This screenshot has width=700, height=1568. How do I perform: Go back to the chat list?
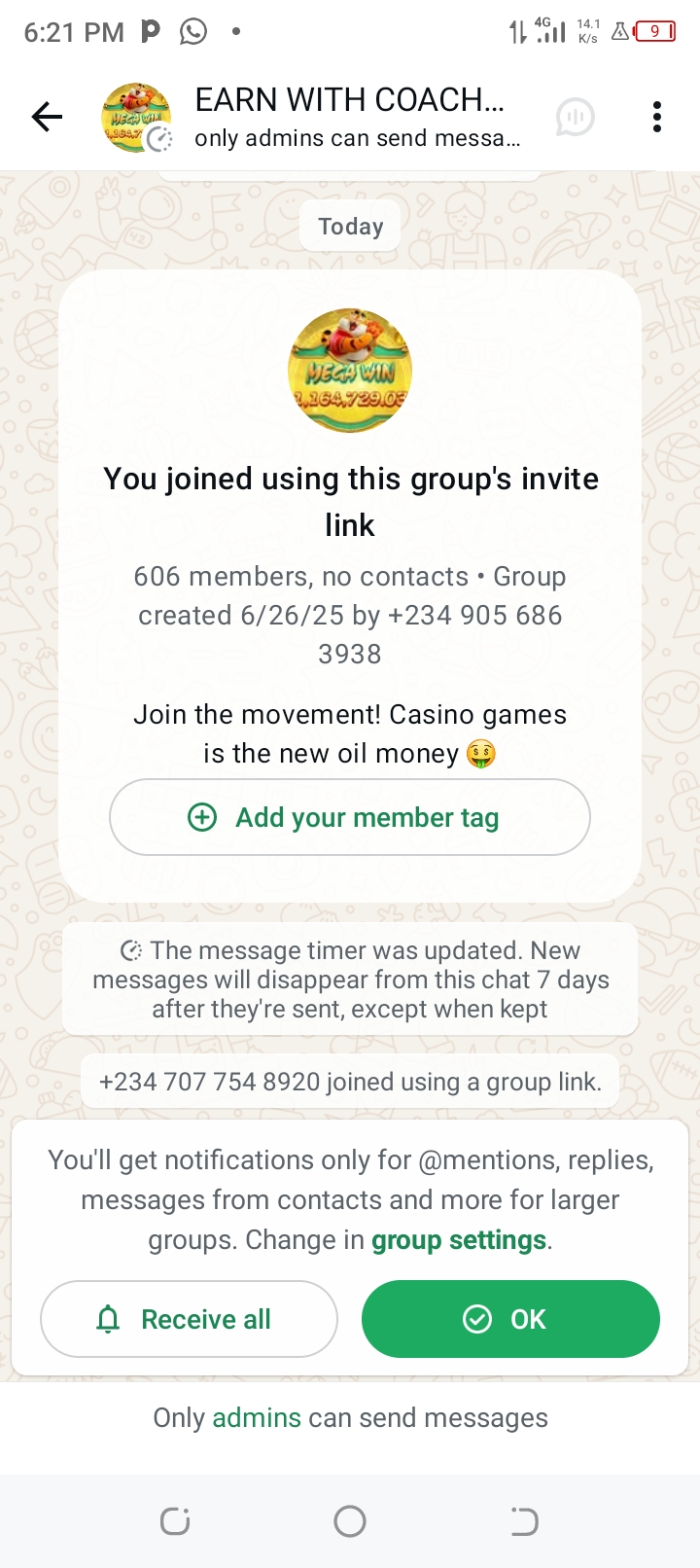[x=47, y=118]
